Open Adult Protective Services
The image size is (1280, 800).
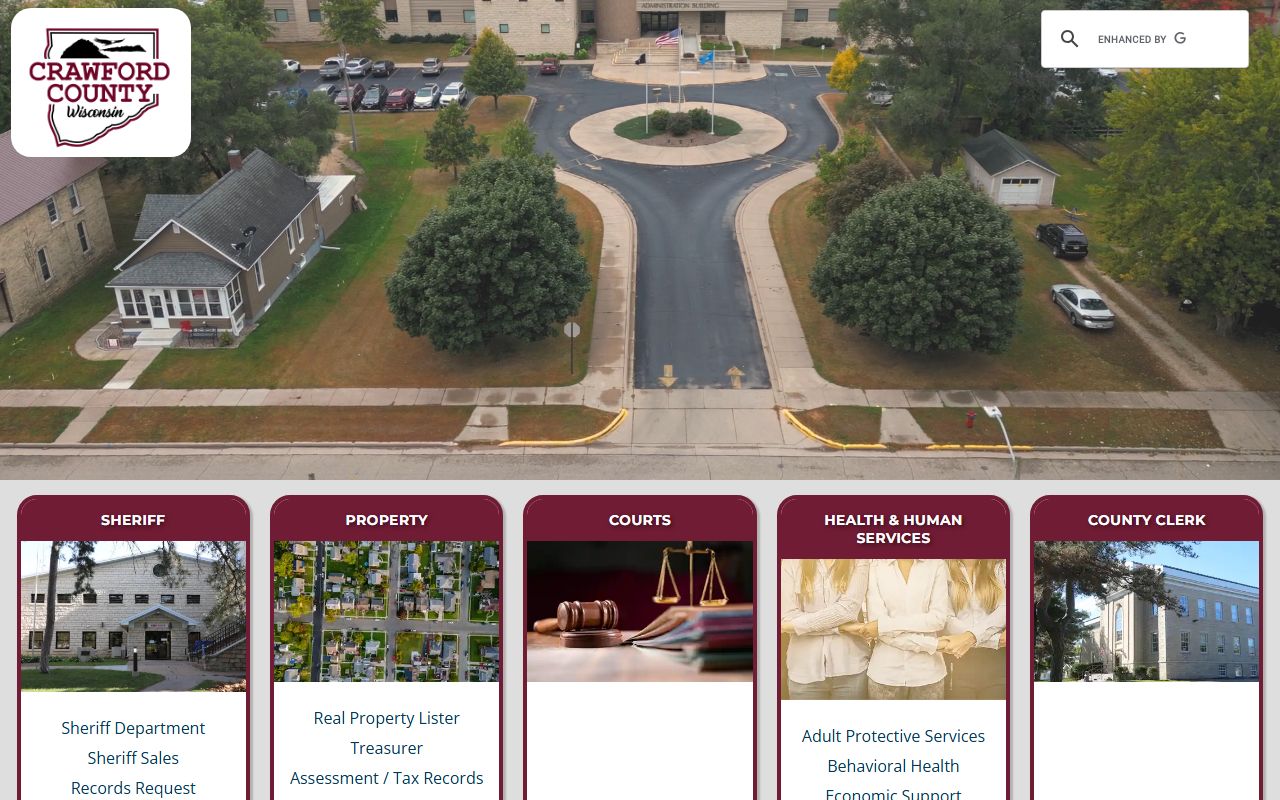tap(893, 736)
